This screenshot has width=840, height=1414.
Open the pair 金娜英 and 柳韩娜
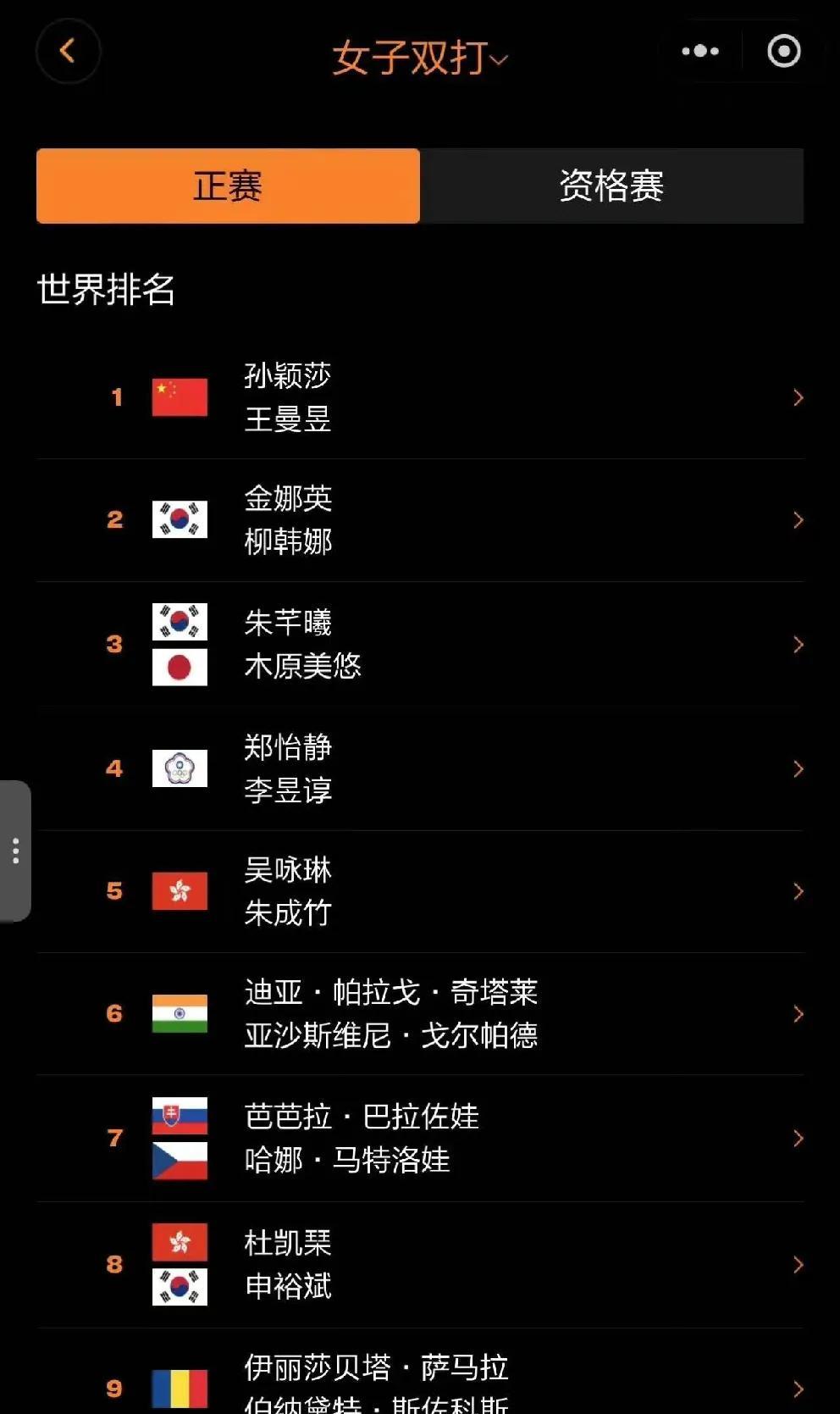pyautogui.click(x=420, y=520)
